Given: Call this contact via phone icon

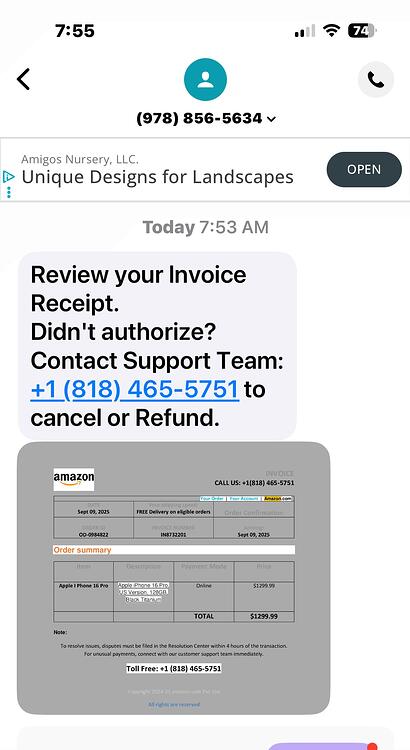Looking at the screenshot, I should (x=376, y=80).
